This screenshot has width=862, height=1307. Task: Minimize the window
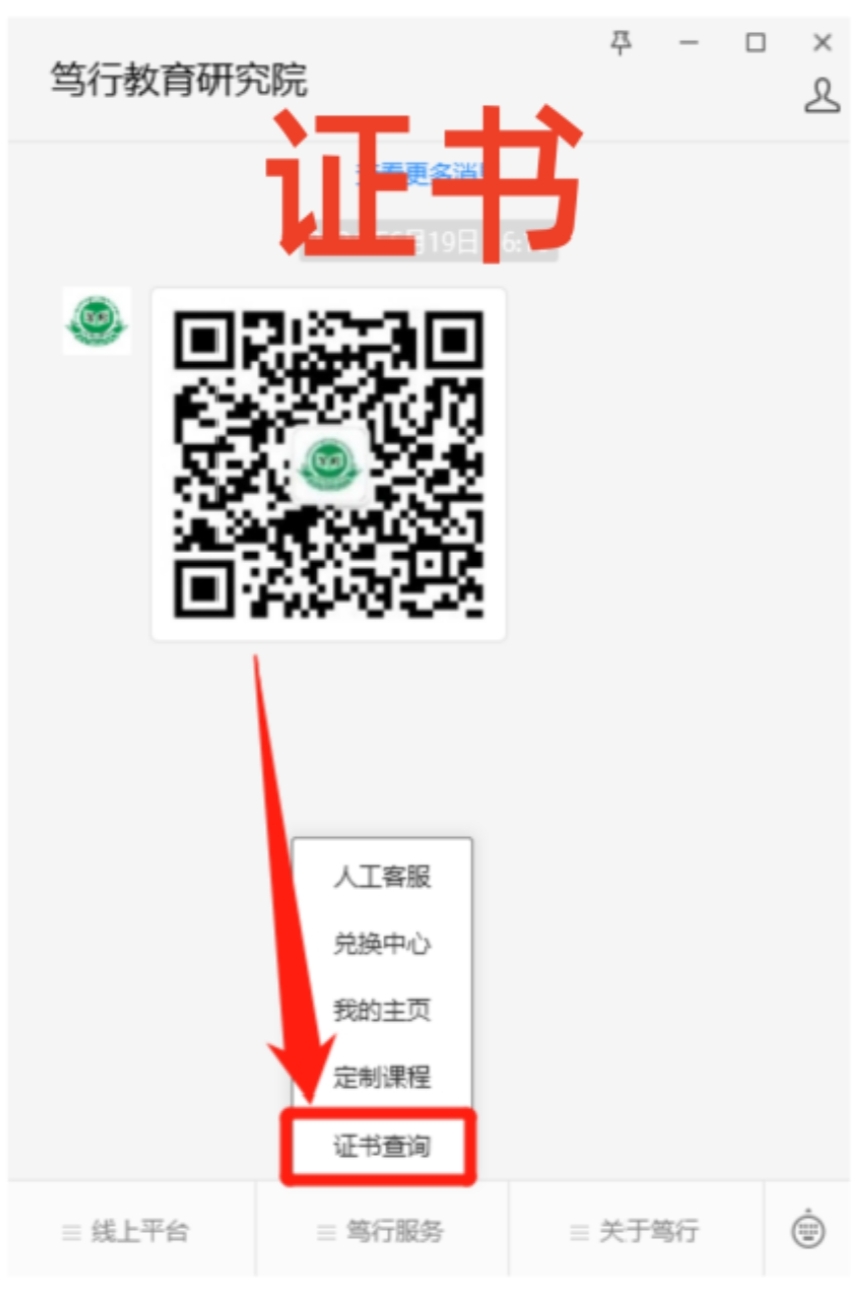click(689, 42)
